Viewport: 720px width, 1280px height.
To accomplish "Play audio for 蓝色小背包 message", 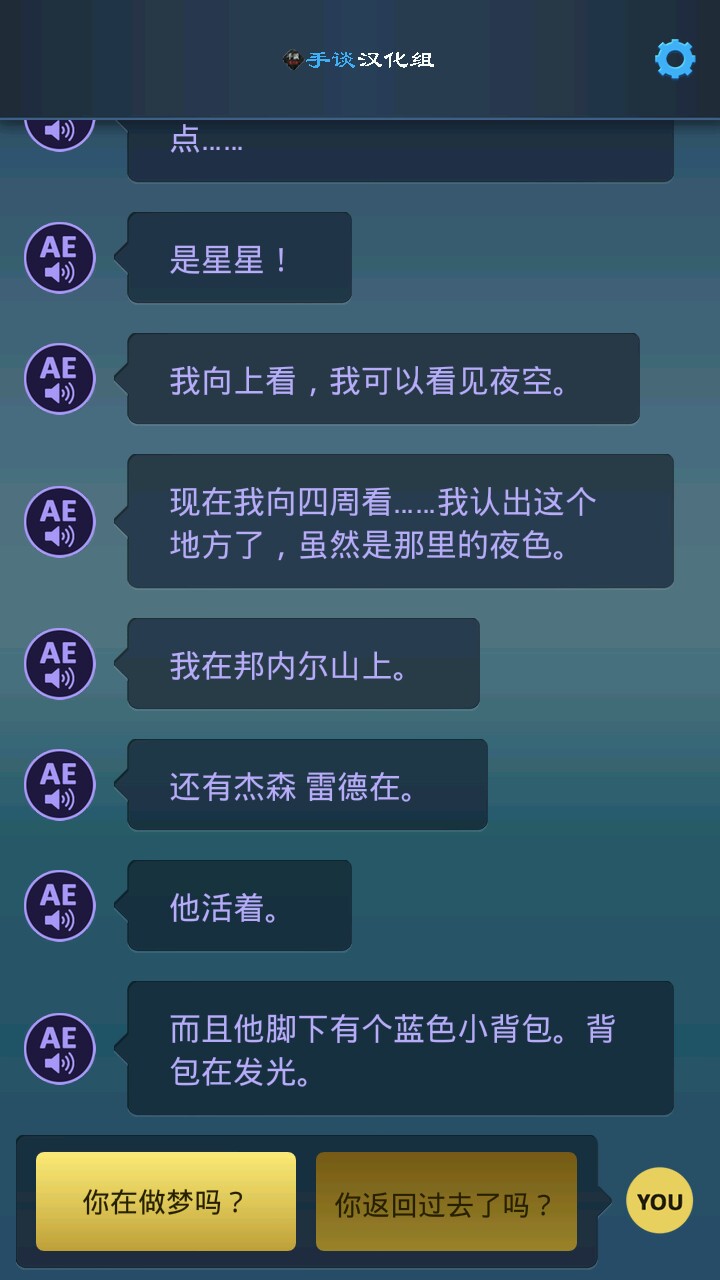I will [59, 1048].
